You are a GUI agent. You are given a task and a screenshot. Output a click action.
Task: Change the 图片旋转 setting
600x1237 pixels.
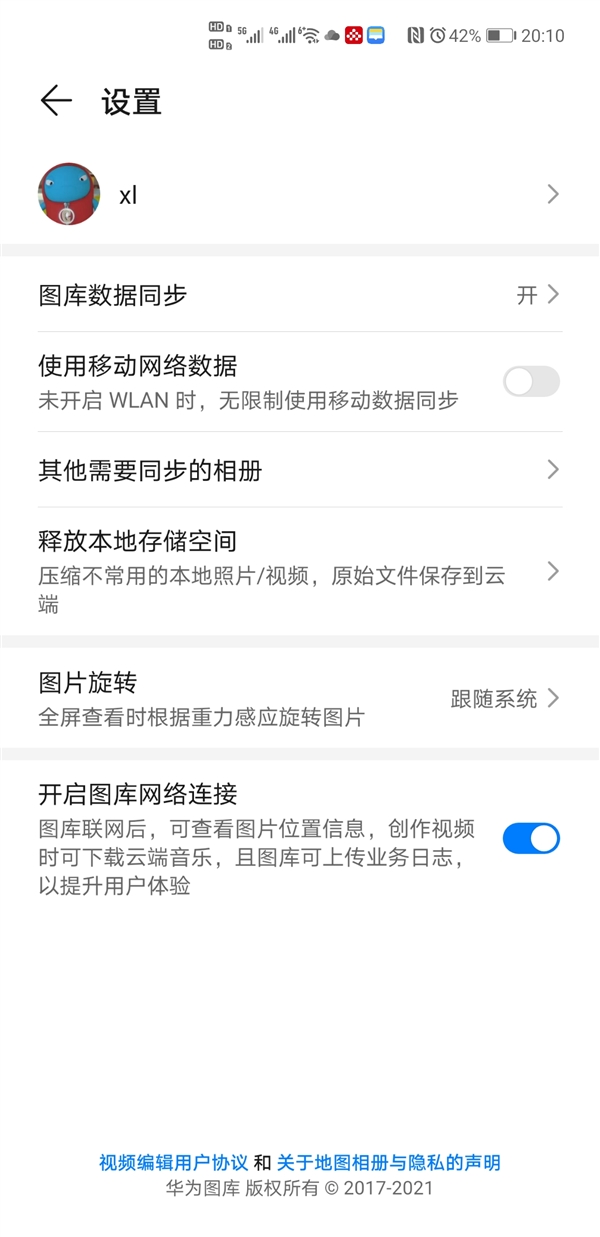(300, 698)
